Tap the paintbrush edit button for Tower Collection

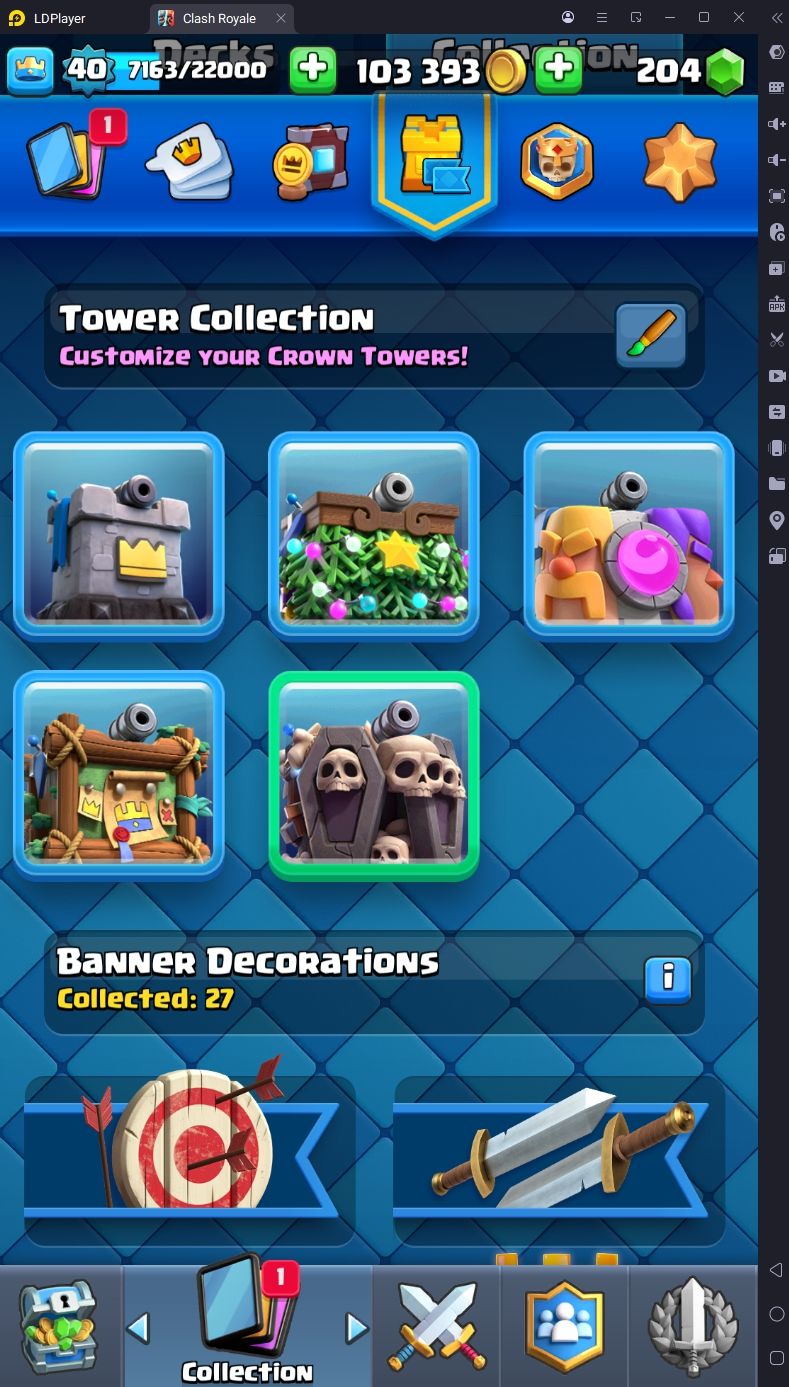point(651,334)
